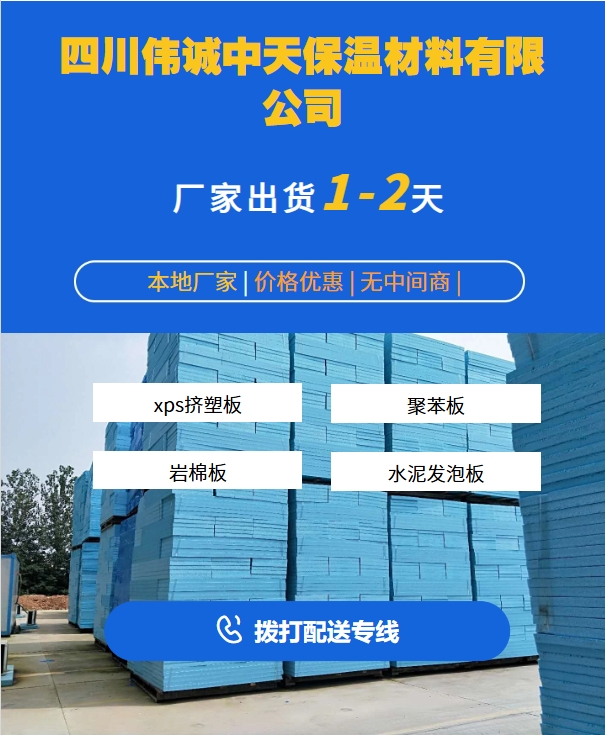View the 岩棉板 product category
This screenshot has height=735, width=605.
pyautogui.click(x=197, y=471)
